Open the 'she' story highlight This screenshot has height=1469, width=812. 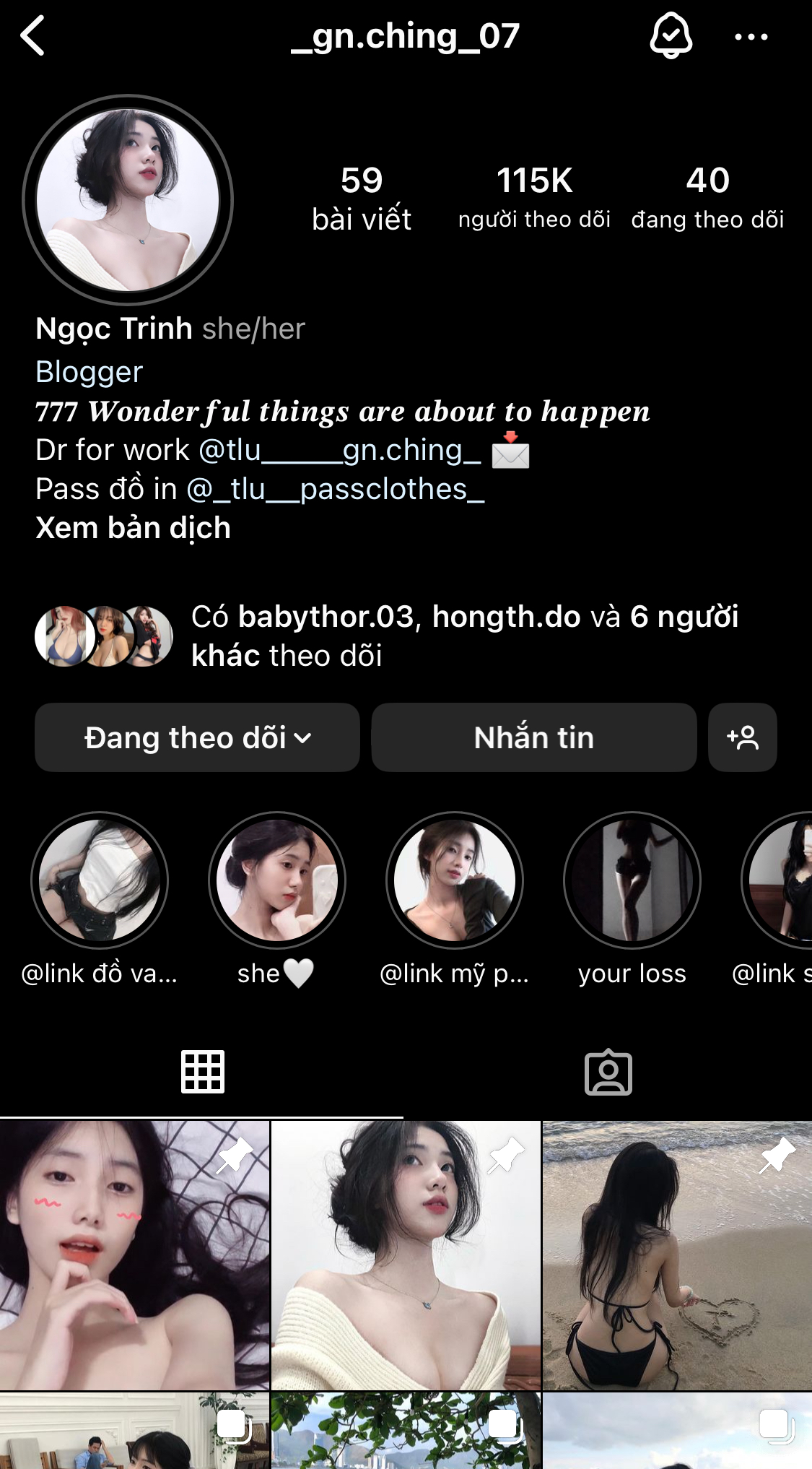[277, 880]
